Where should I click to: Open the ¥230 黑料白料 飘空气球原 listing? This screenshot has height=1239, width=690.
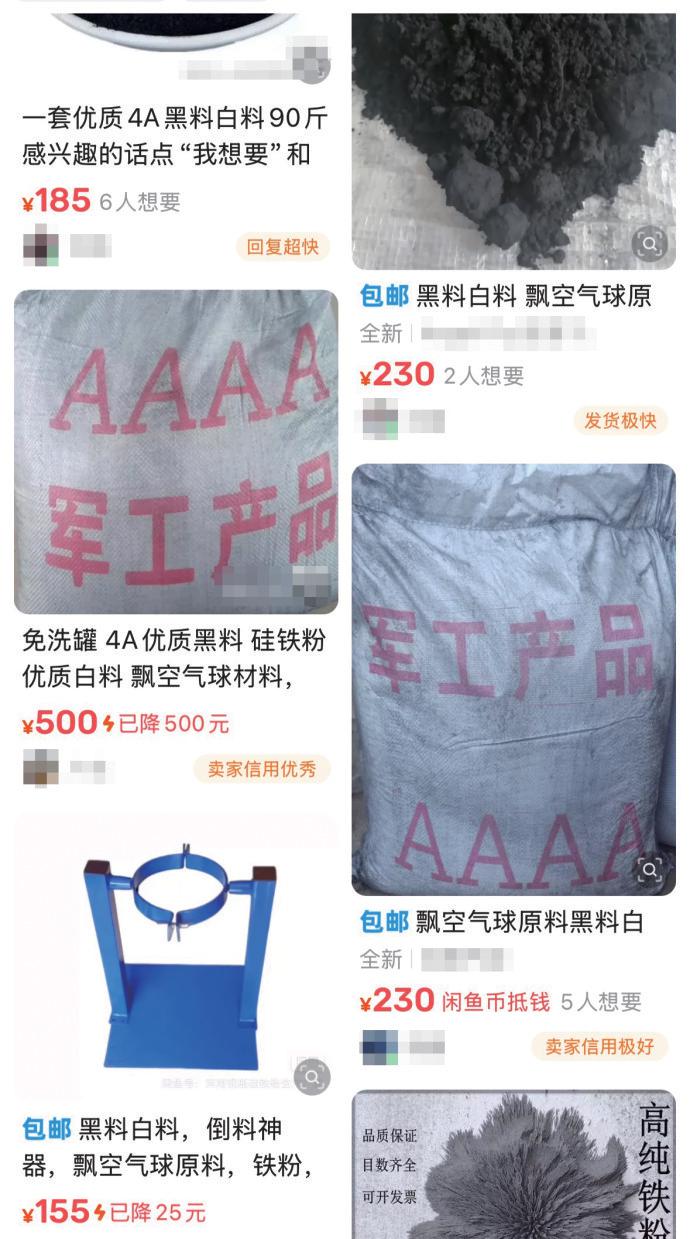(x=533, y=296)
